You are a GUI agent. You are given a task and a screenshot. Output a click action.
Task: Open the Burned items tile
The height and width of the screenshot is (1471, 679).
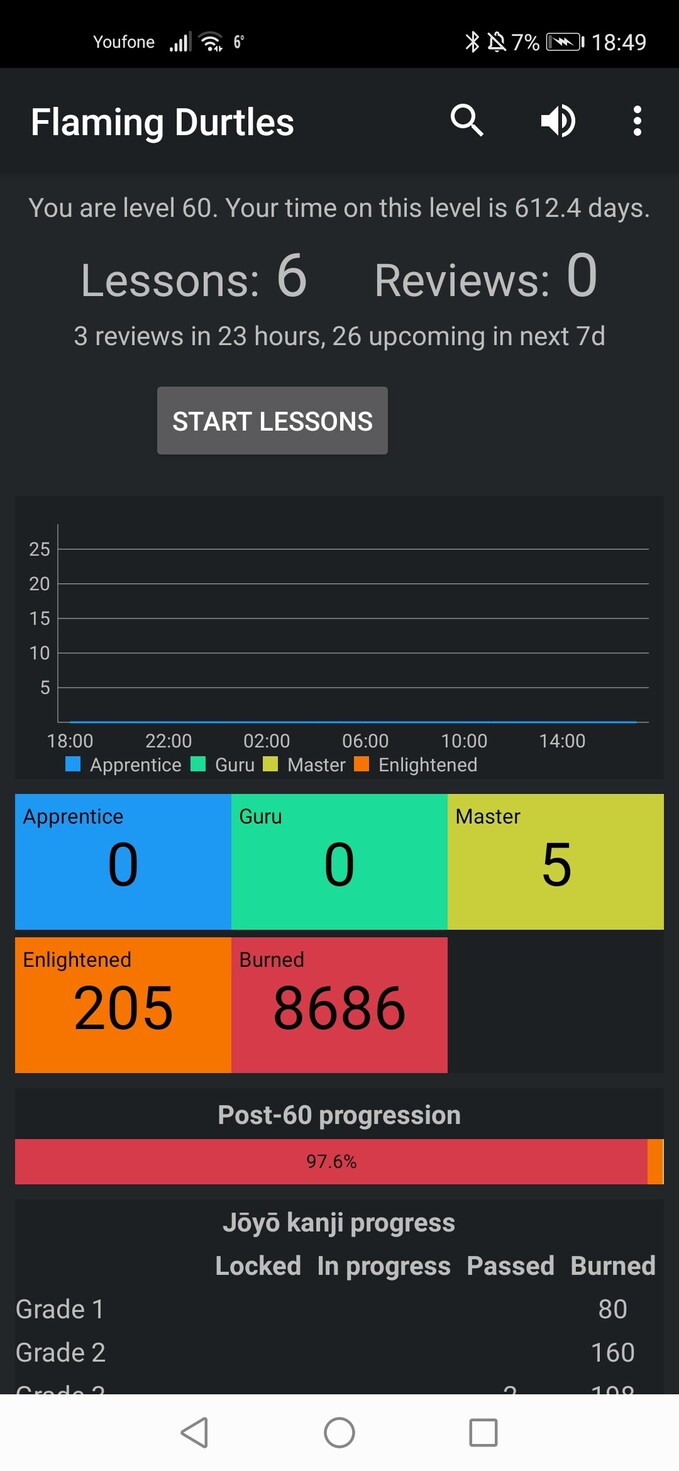(339, 1005)
